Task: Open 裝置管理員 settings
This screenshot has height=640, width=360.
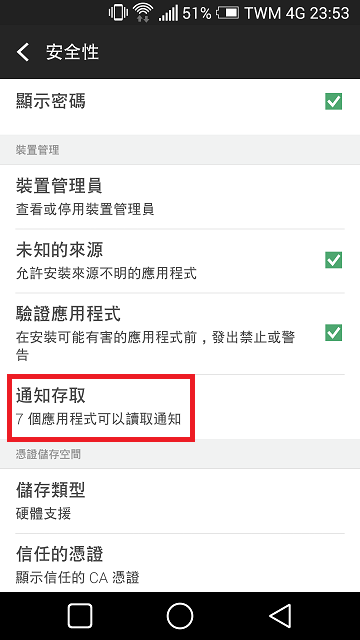Action: tap(180, 197)
